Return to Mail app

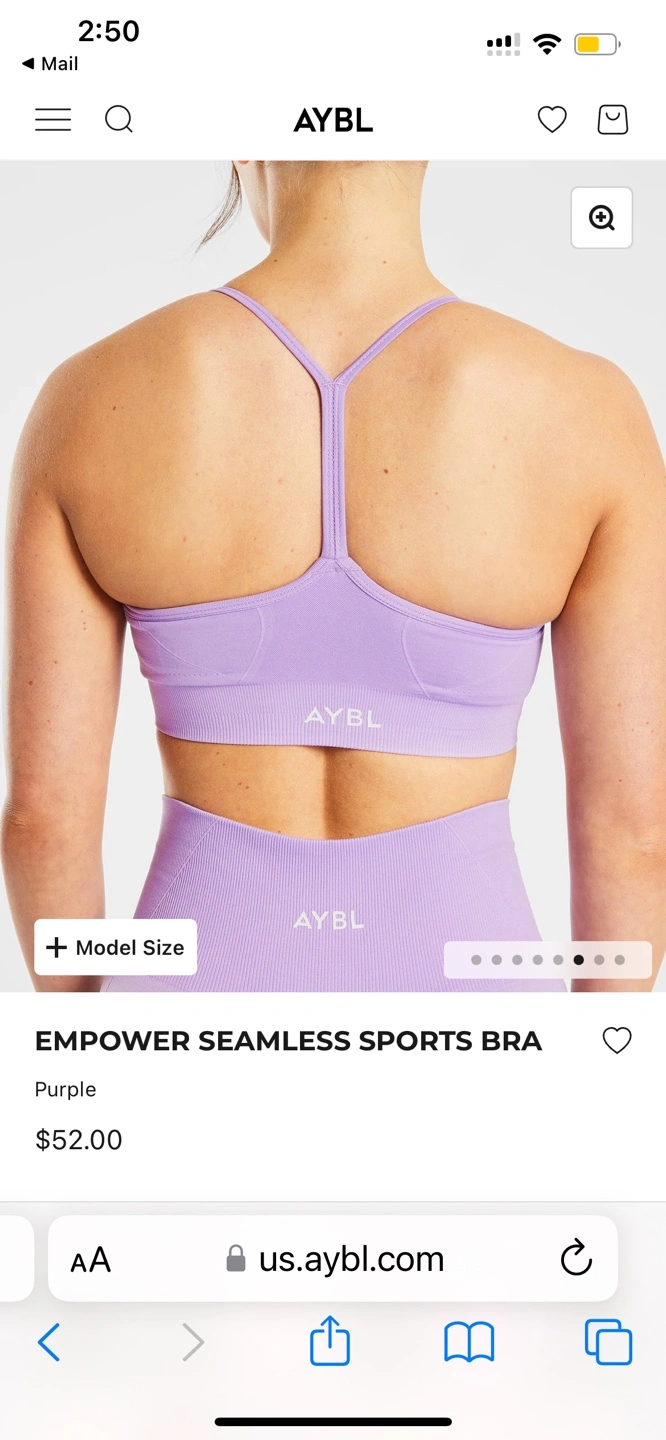click(50, 64)
